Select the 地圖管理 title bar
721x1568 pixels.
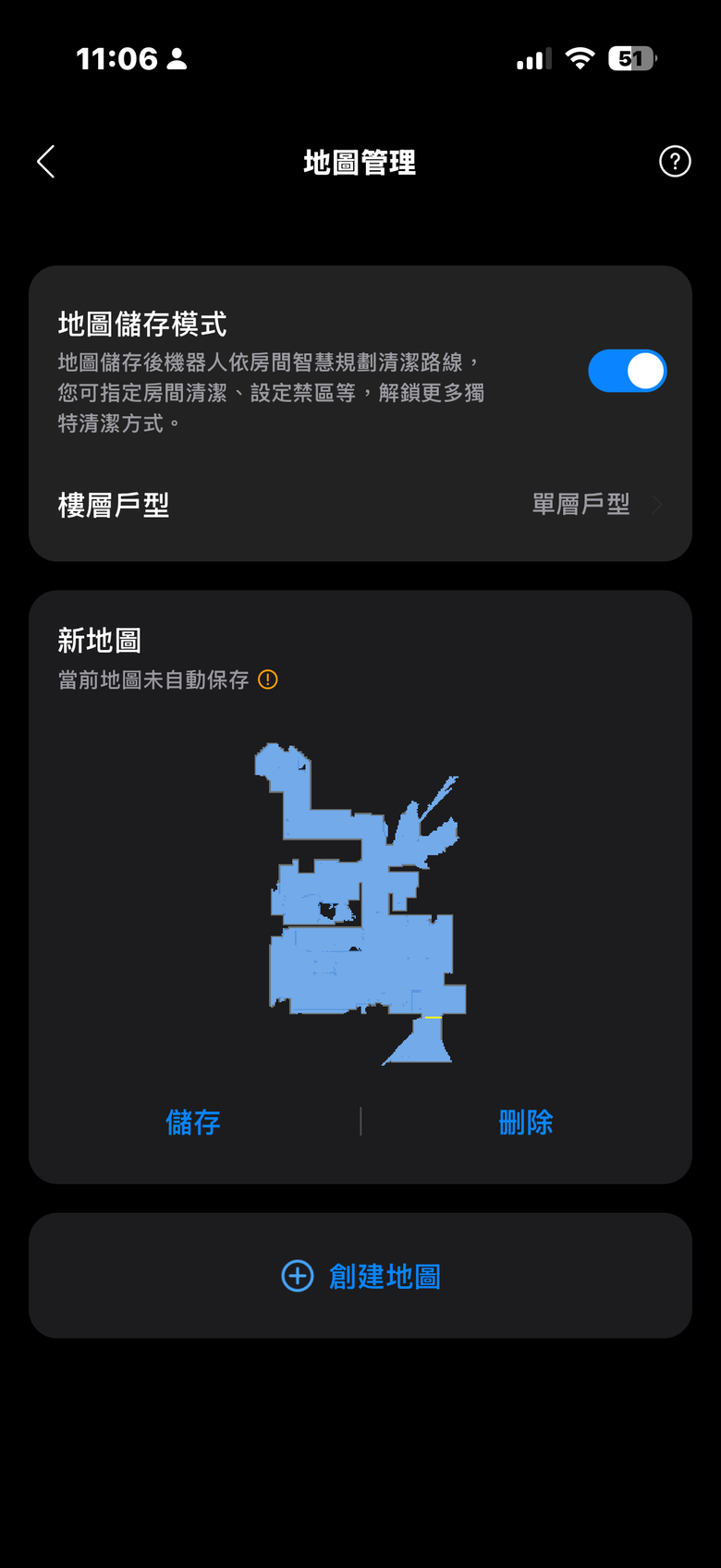[360, 163]
